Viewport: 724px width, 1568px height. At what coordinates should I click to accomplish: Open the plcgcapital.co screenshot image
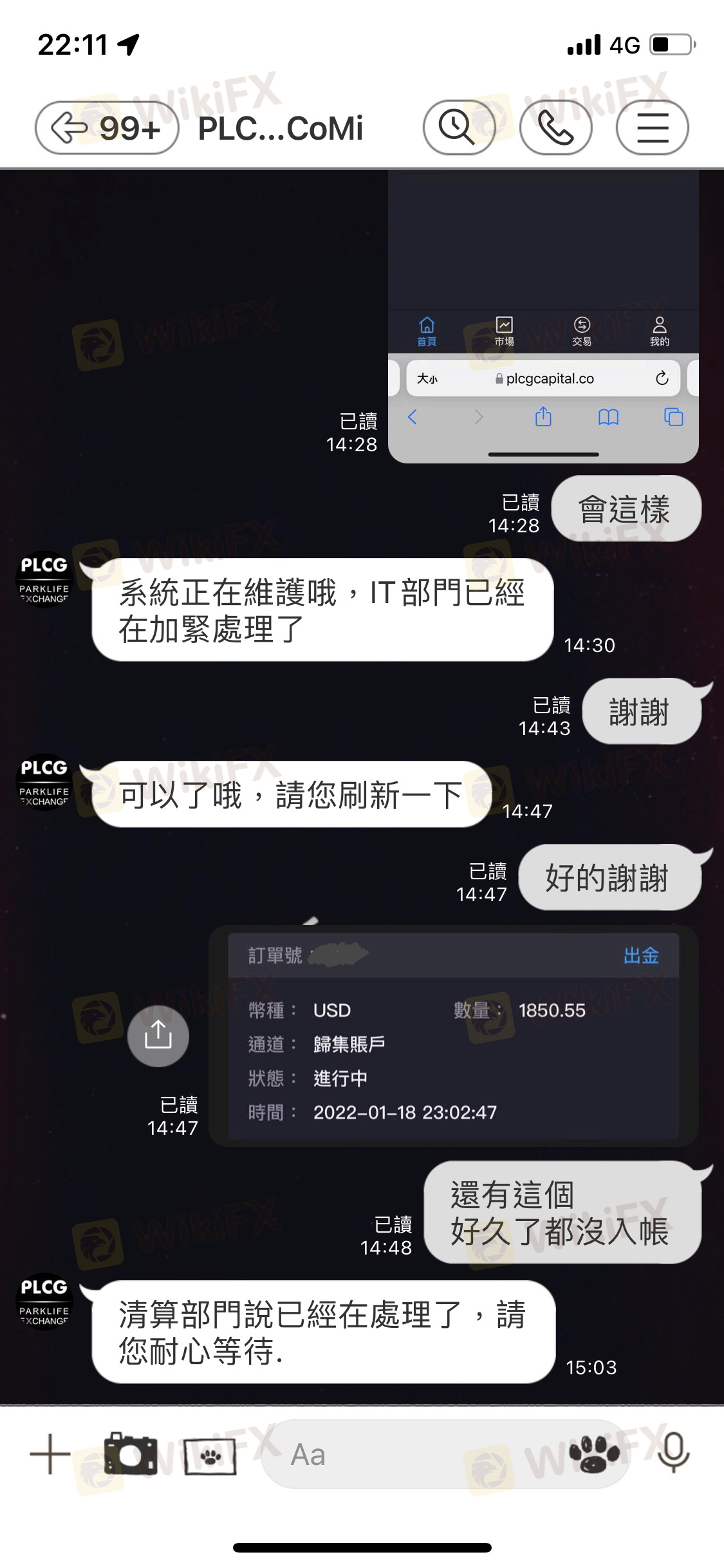[543, 315]
